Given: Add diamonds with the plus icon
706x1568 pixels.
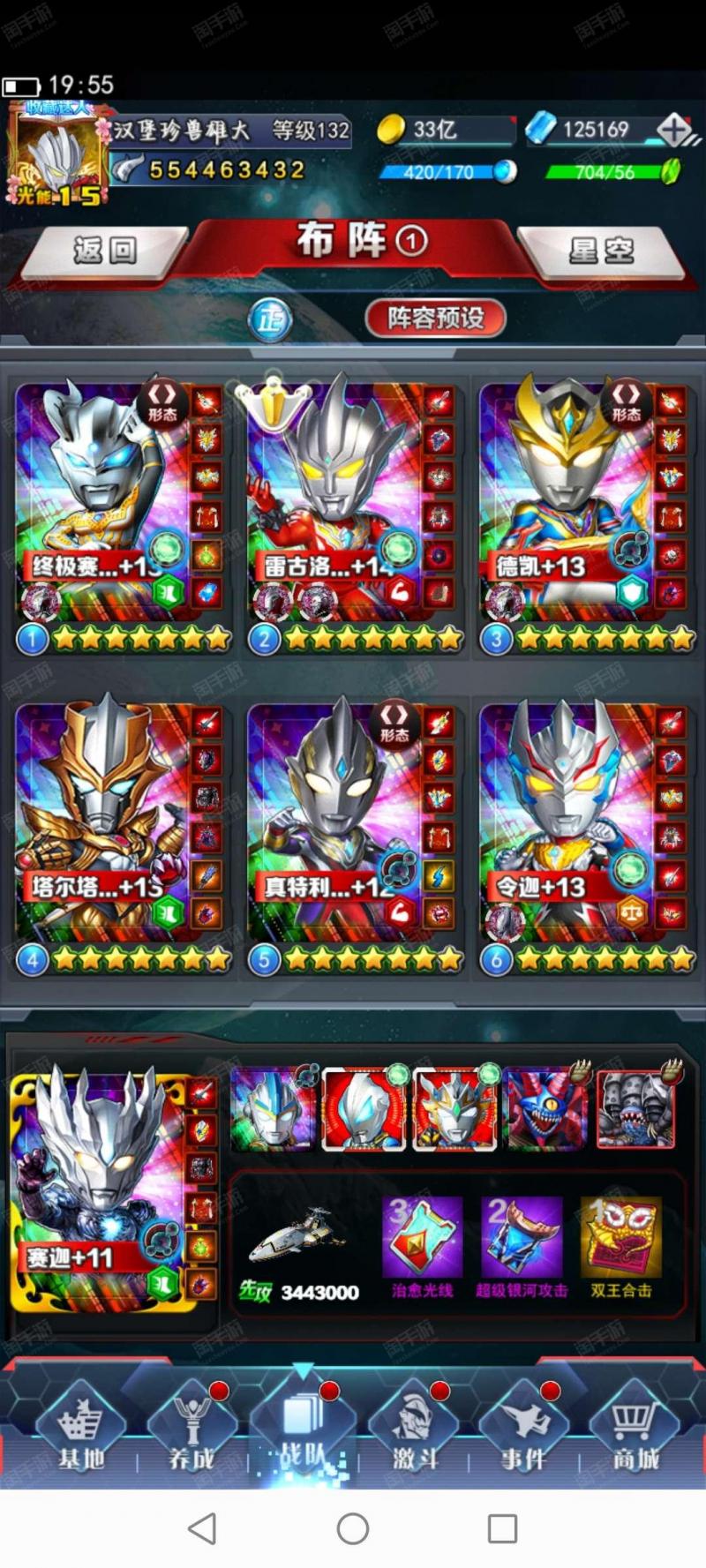Looking at the screenshot, I should (x=675, y=131).
